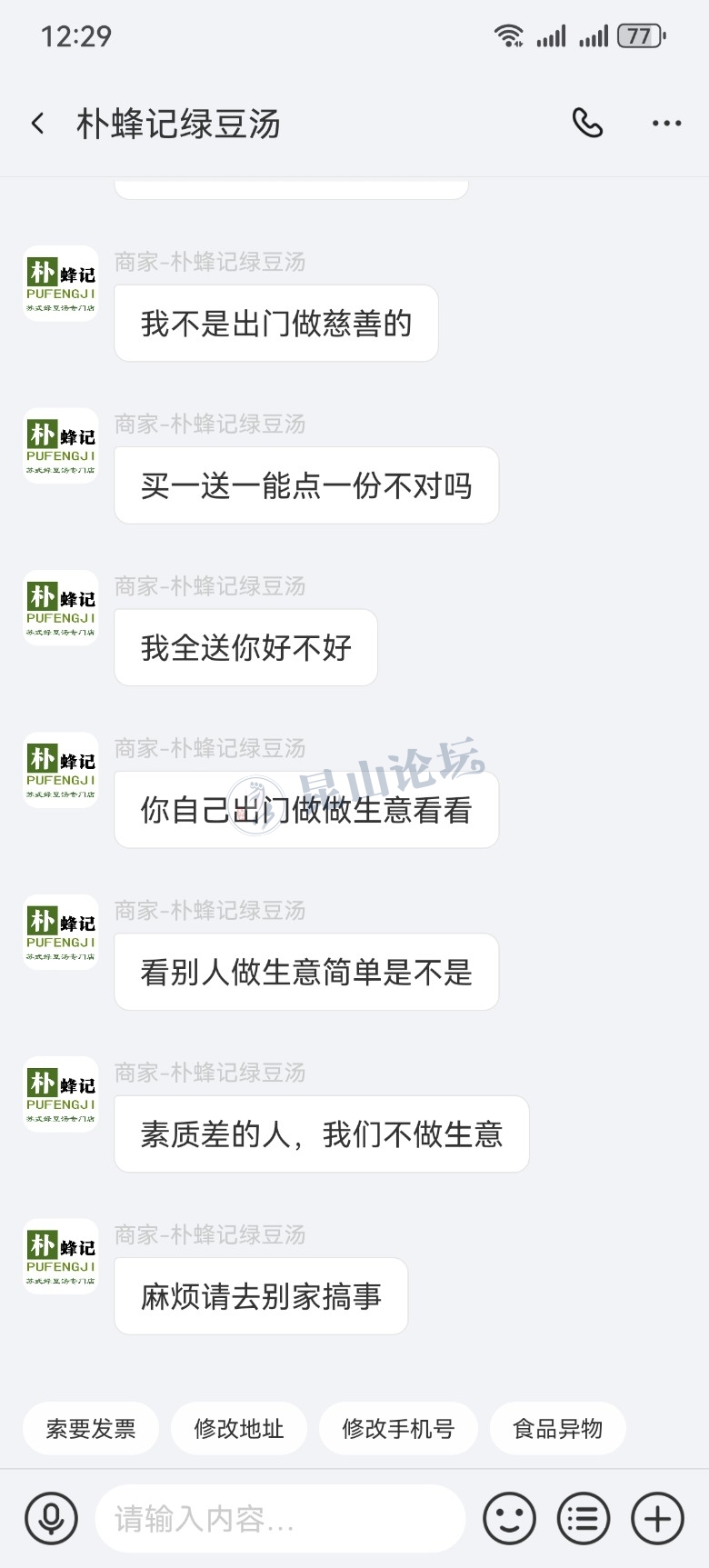Screen dimensions: 709x1568
Task: Choose the 修改手机号 chip
Action: click(398, 1429)
